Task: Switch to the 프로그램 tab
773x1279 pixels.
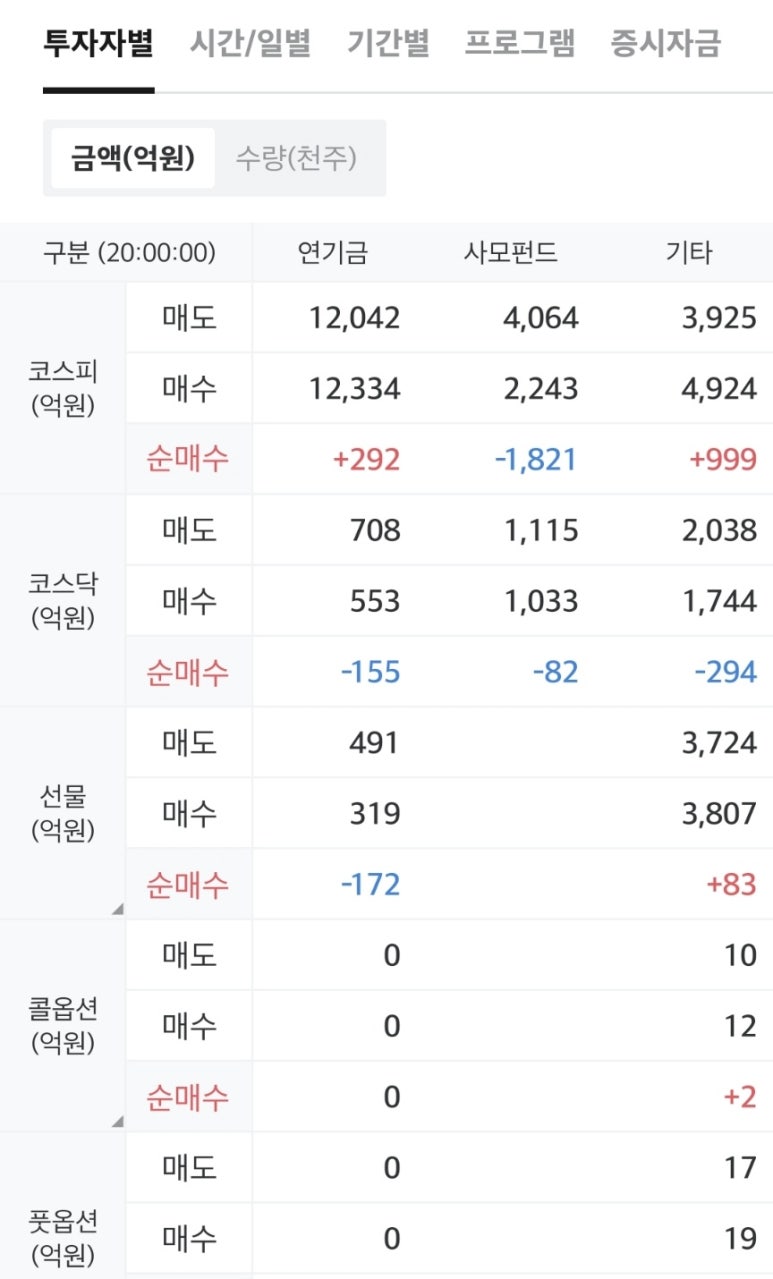Action: pos(520,45)
